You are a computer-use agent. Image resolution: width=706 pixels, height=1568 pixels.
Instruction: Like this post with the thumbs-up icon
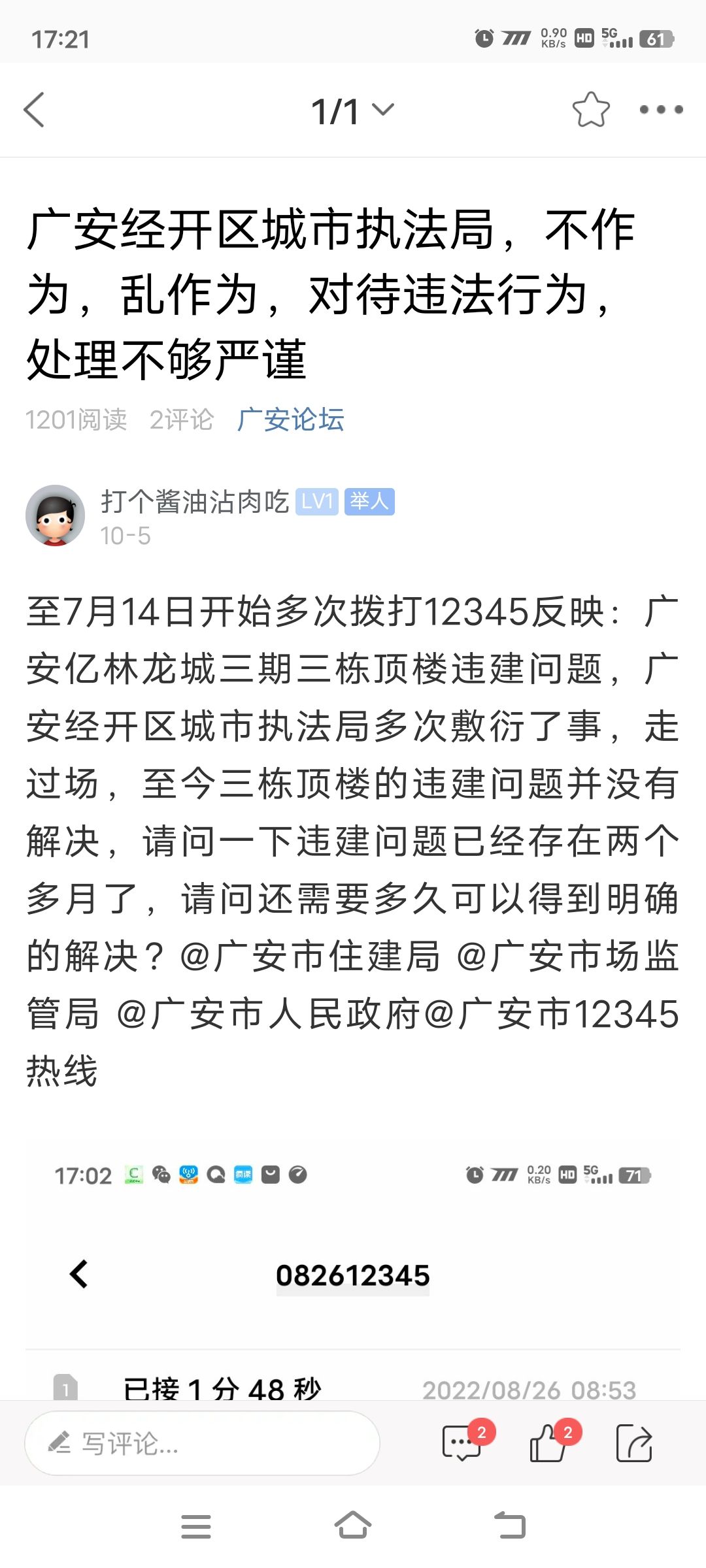point(548,1443)
